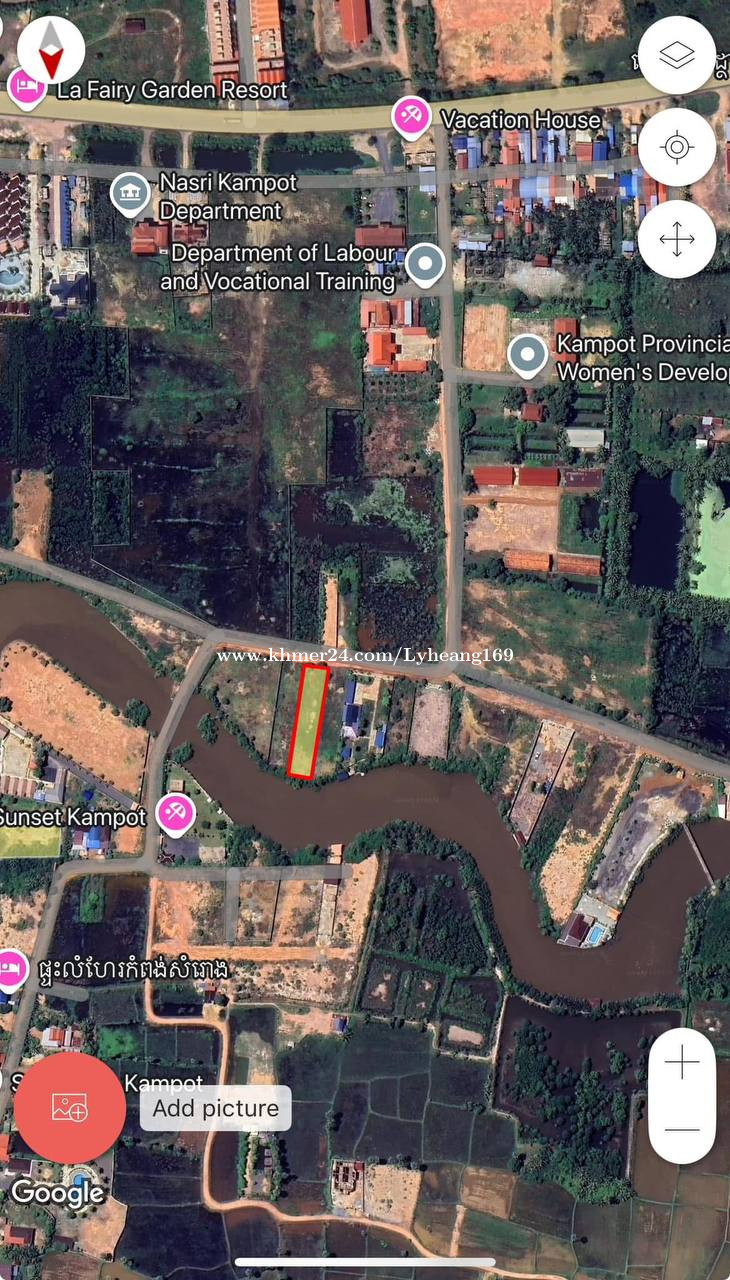The image size is (730, 1280).
Task: Tap the compass to reset north
Action: (x=51, y=49)
